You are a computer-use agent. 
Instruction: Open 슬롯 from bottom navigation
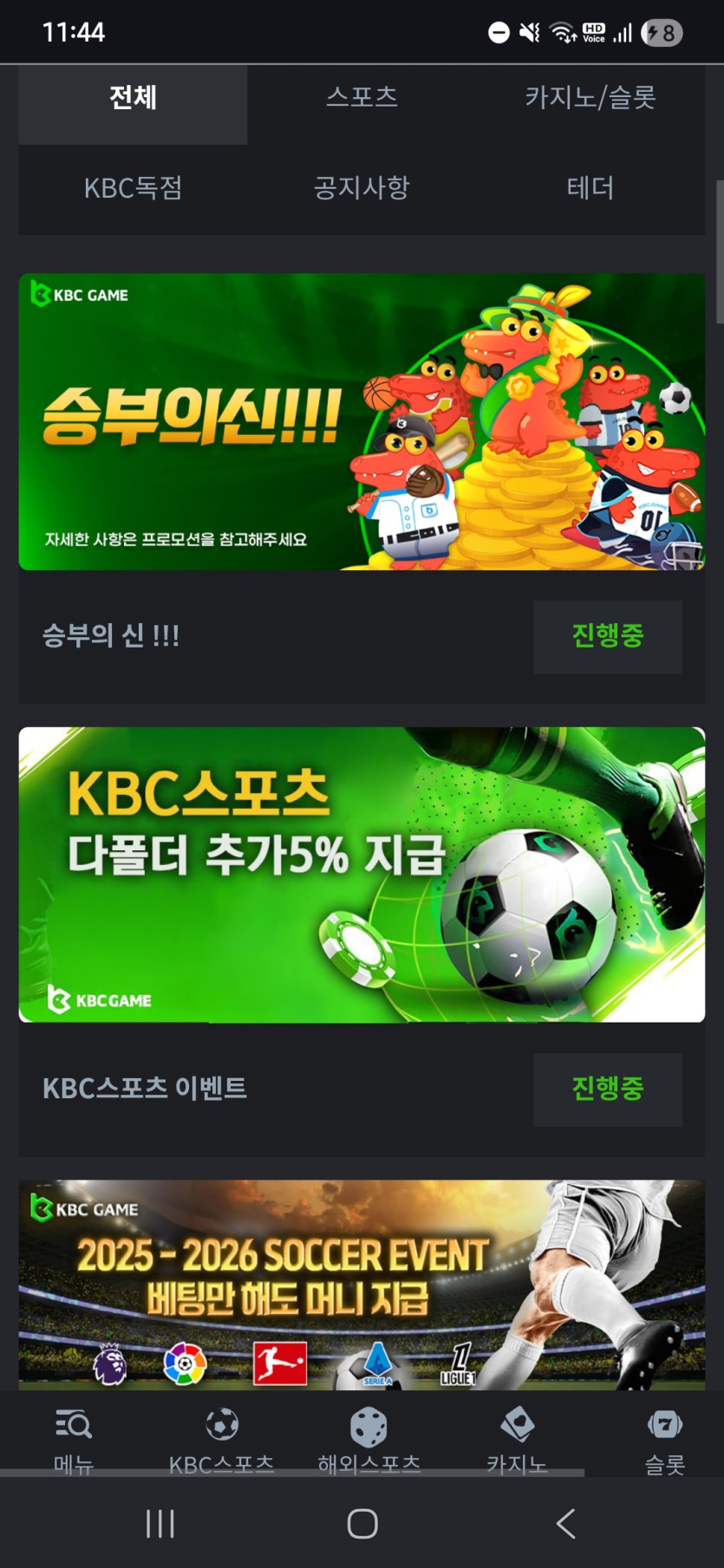pos(665,1441)
